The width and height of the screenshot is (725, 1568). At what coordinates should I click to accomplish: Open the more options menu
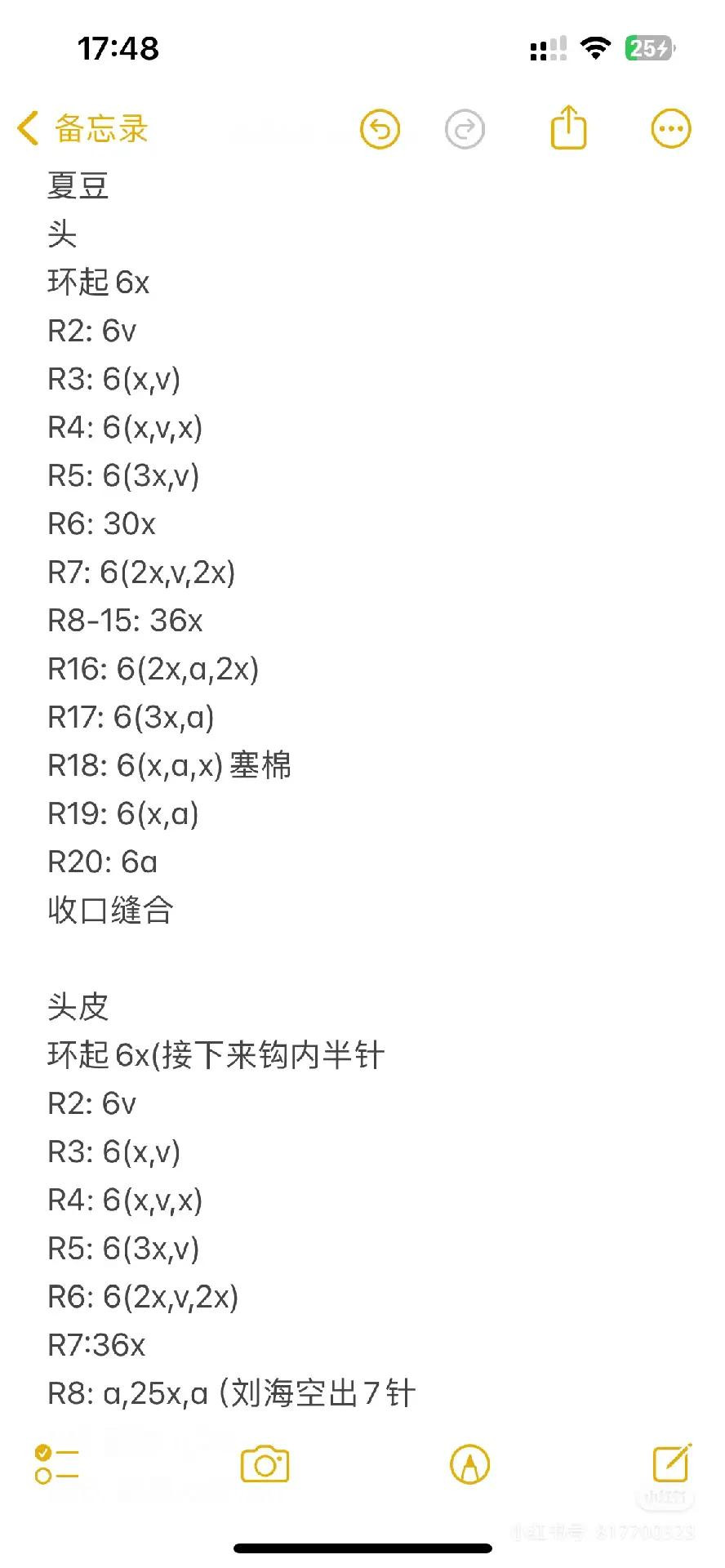point(671,129)
